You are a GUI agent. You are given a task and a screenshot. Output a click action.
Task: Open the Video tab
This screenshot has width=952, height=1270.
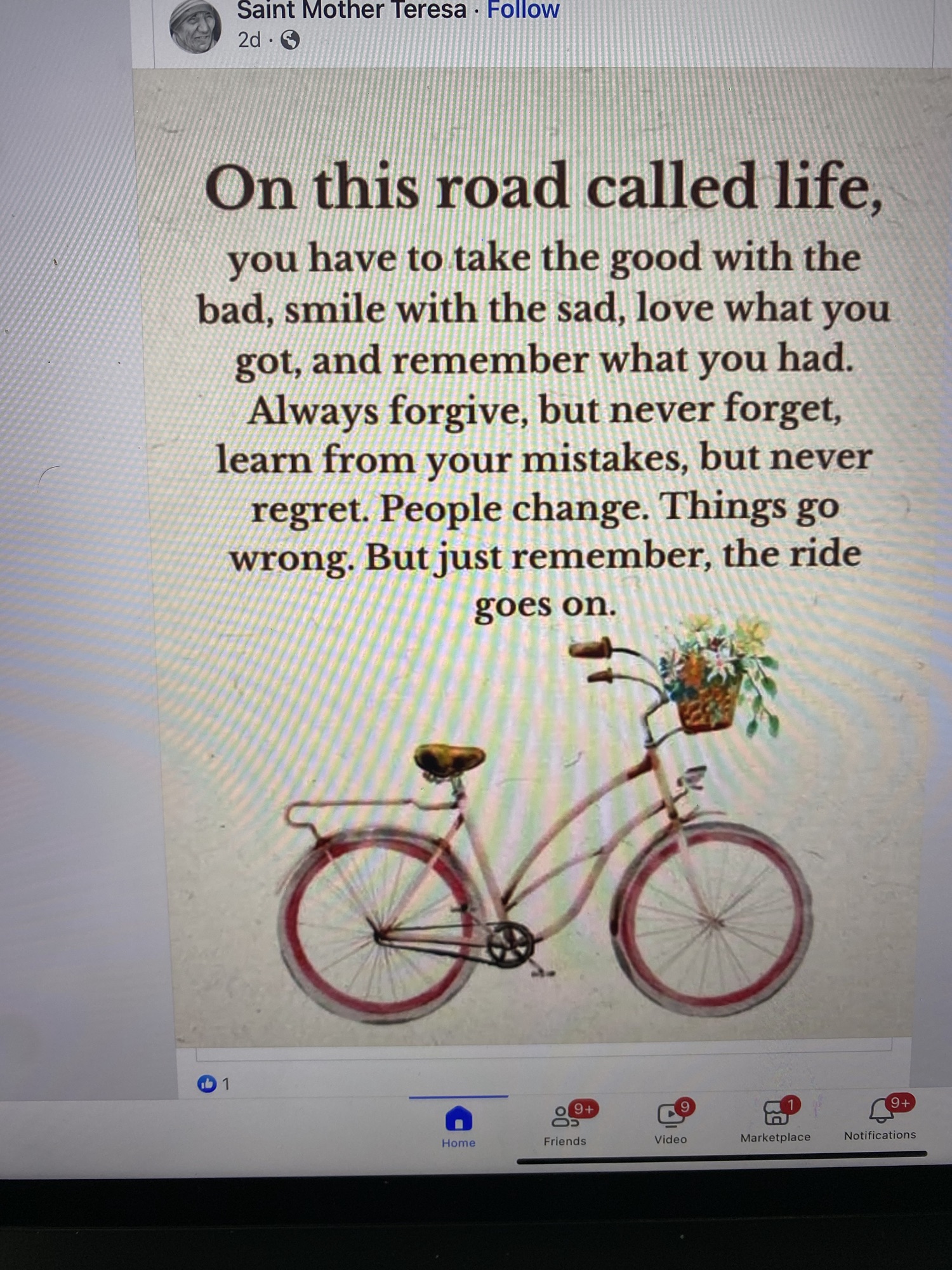(x=671, y=1123)
